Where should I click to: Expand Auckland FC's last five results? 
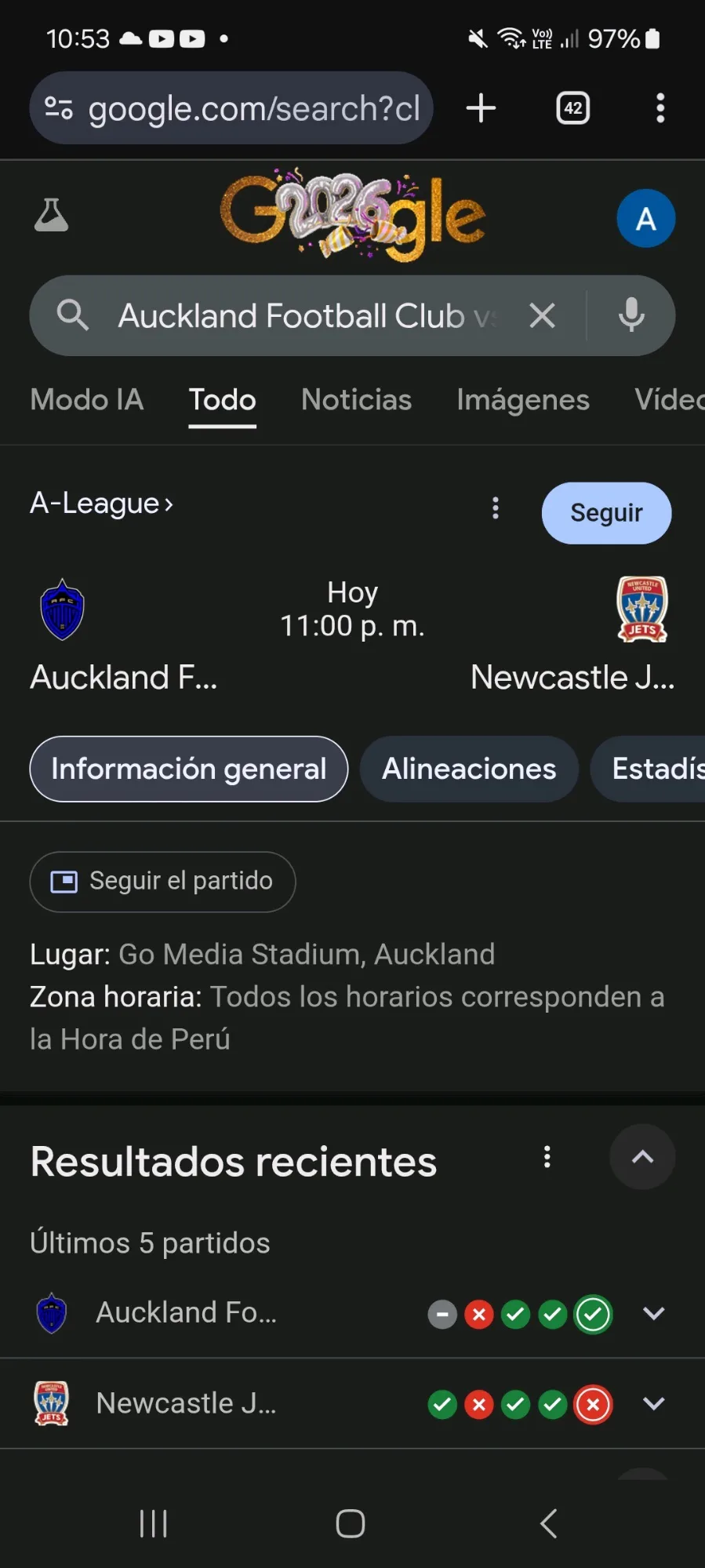(653, 1313)
